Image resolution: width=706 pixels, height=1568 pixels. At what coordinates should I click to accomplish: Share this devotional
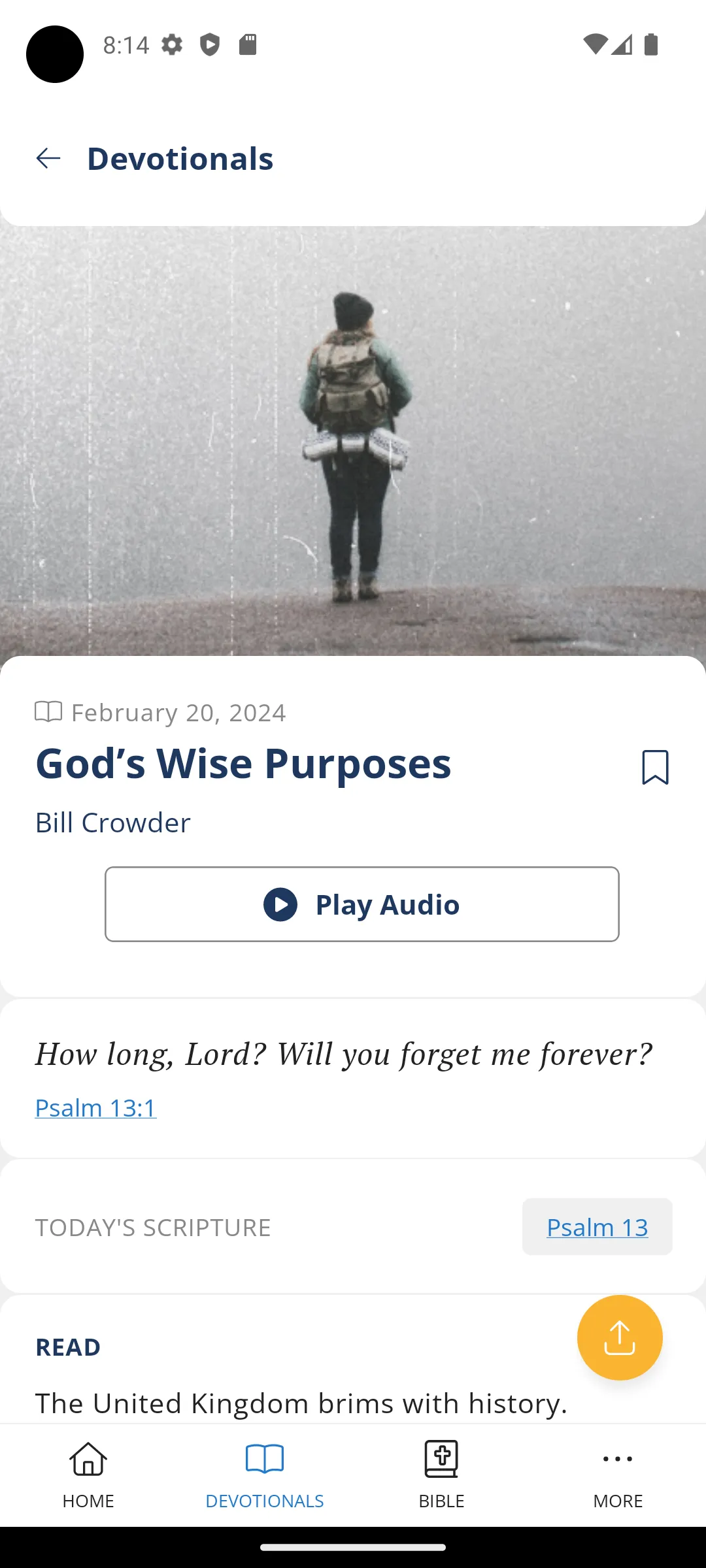click(x=619, y=1337)
